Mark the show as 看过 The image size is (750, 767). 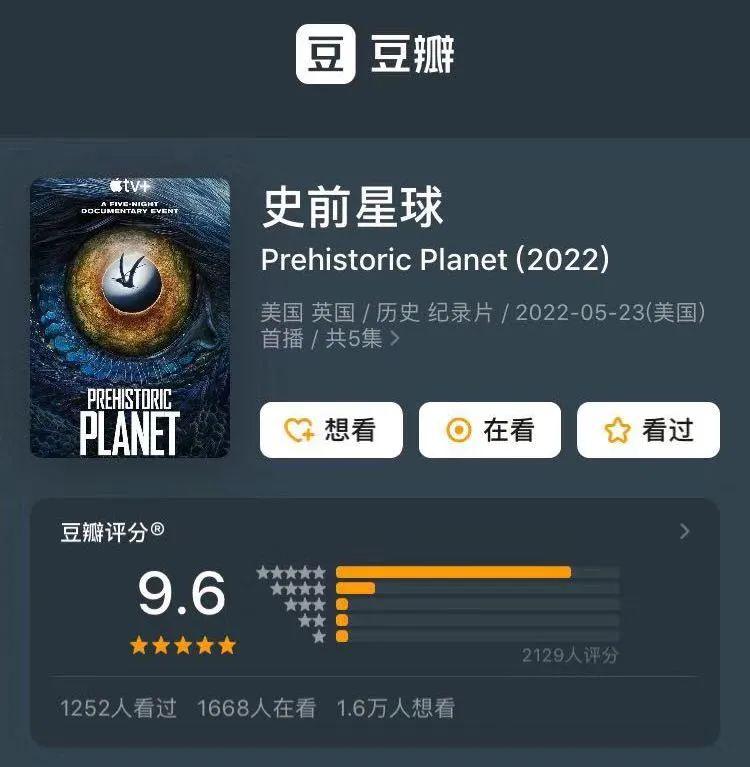point(648,430)
